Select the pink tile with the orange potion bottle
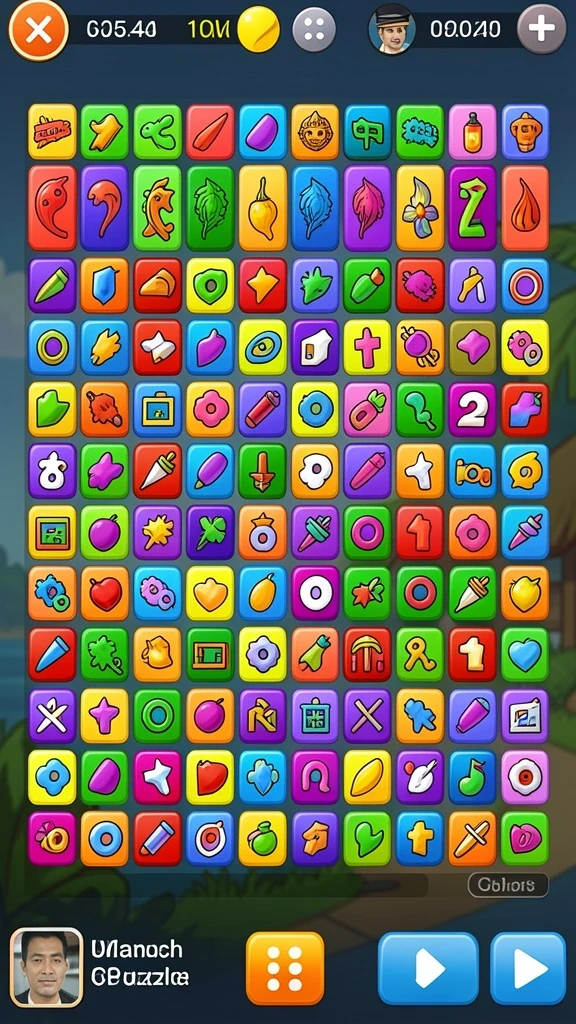 tap(472, 131)
